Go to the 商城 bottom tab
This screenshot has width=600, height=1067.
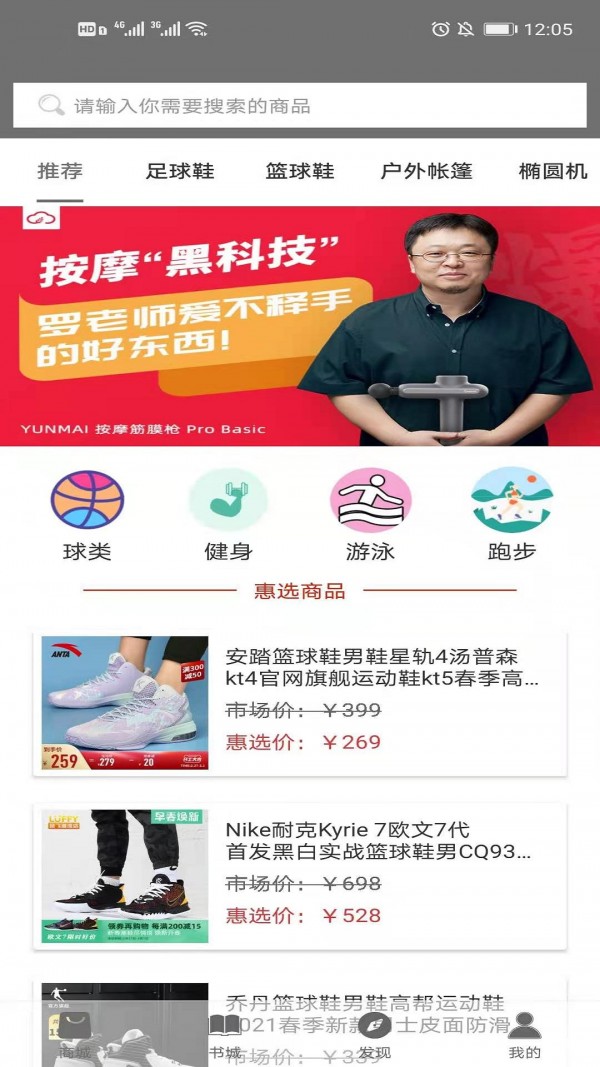point(75,1035)
